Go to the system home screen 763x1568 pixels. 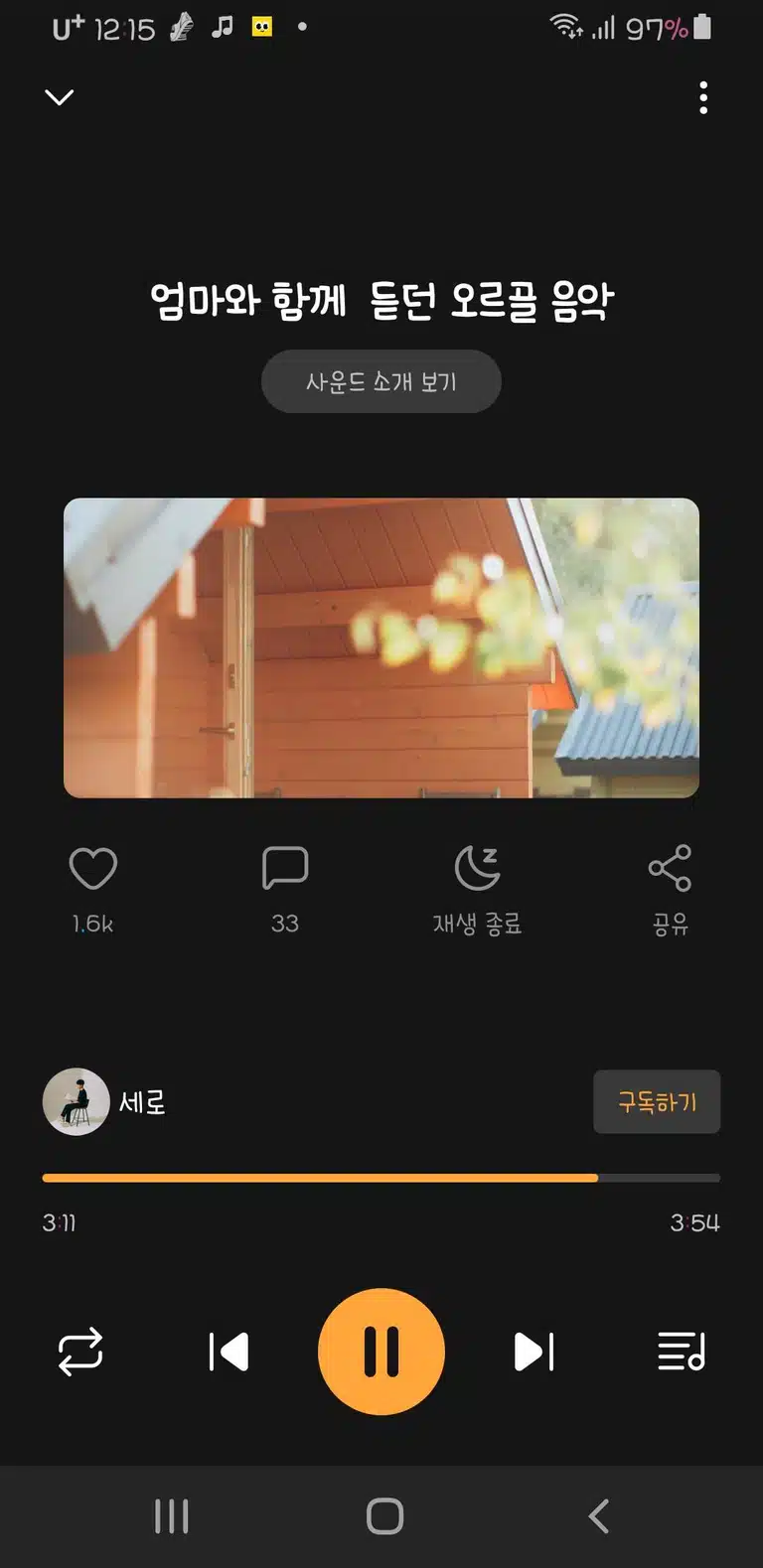384,1516
